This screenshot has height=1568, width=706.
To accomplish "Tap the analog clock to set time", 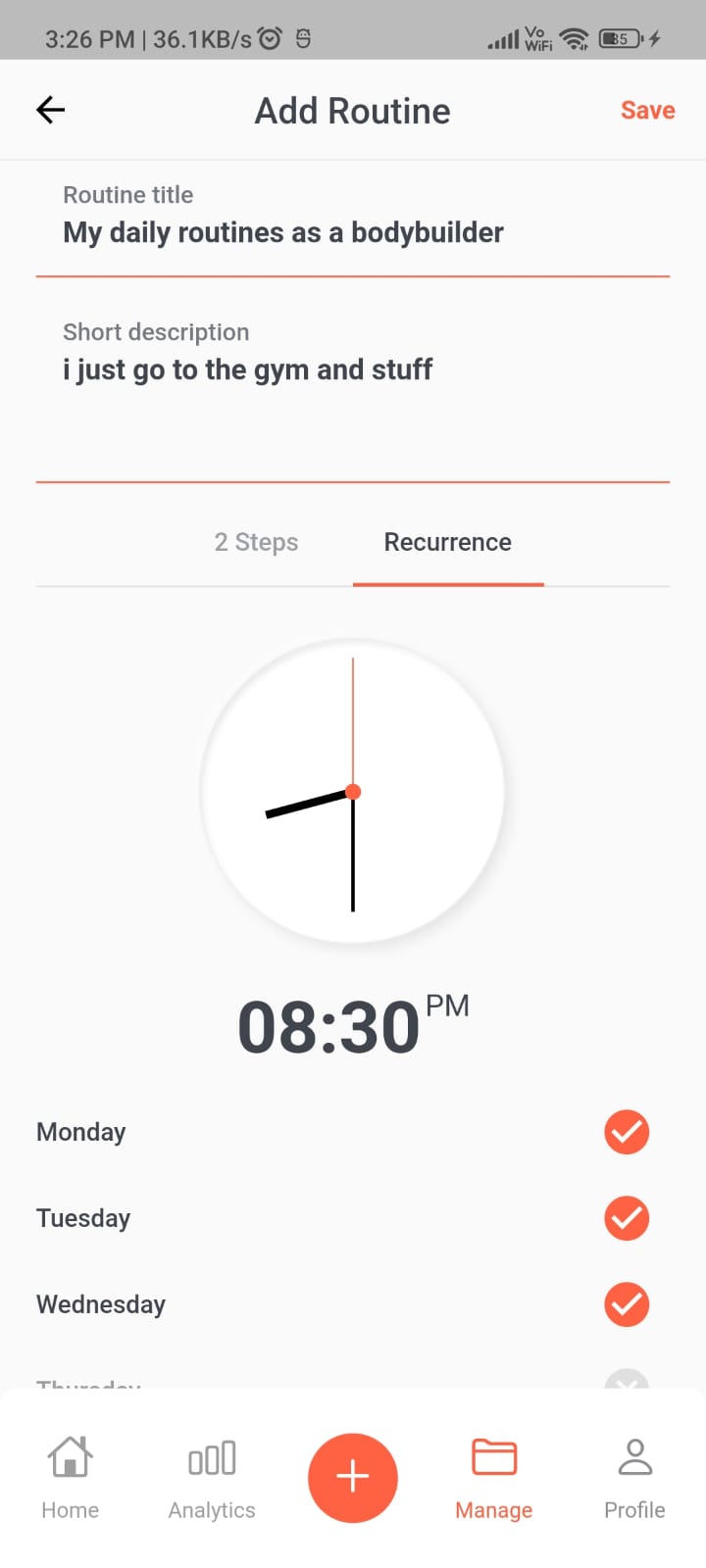I will click(353, 791).
